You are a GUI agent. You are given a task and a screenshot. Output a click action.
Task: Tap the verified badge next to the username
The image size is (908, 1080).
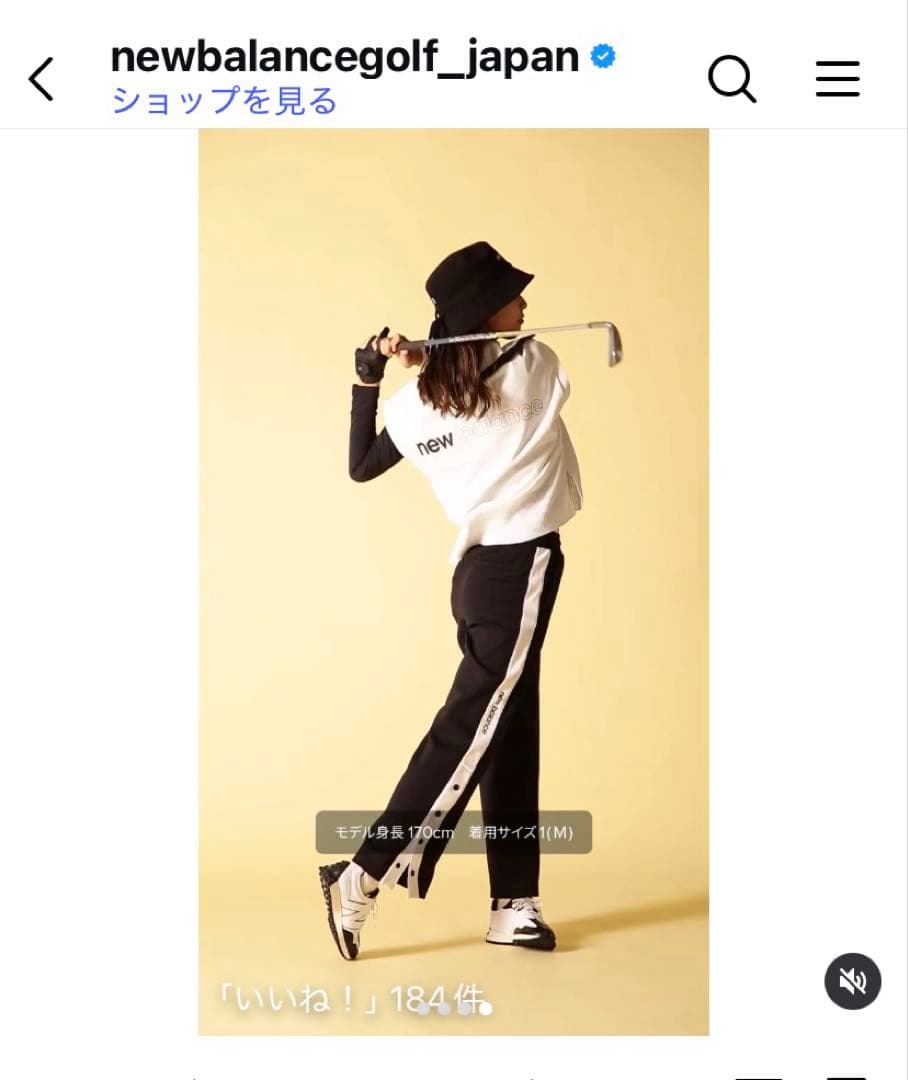[603, 57]
